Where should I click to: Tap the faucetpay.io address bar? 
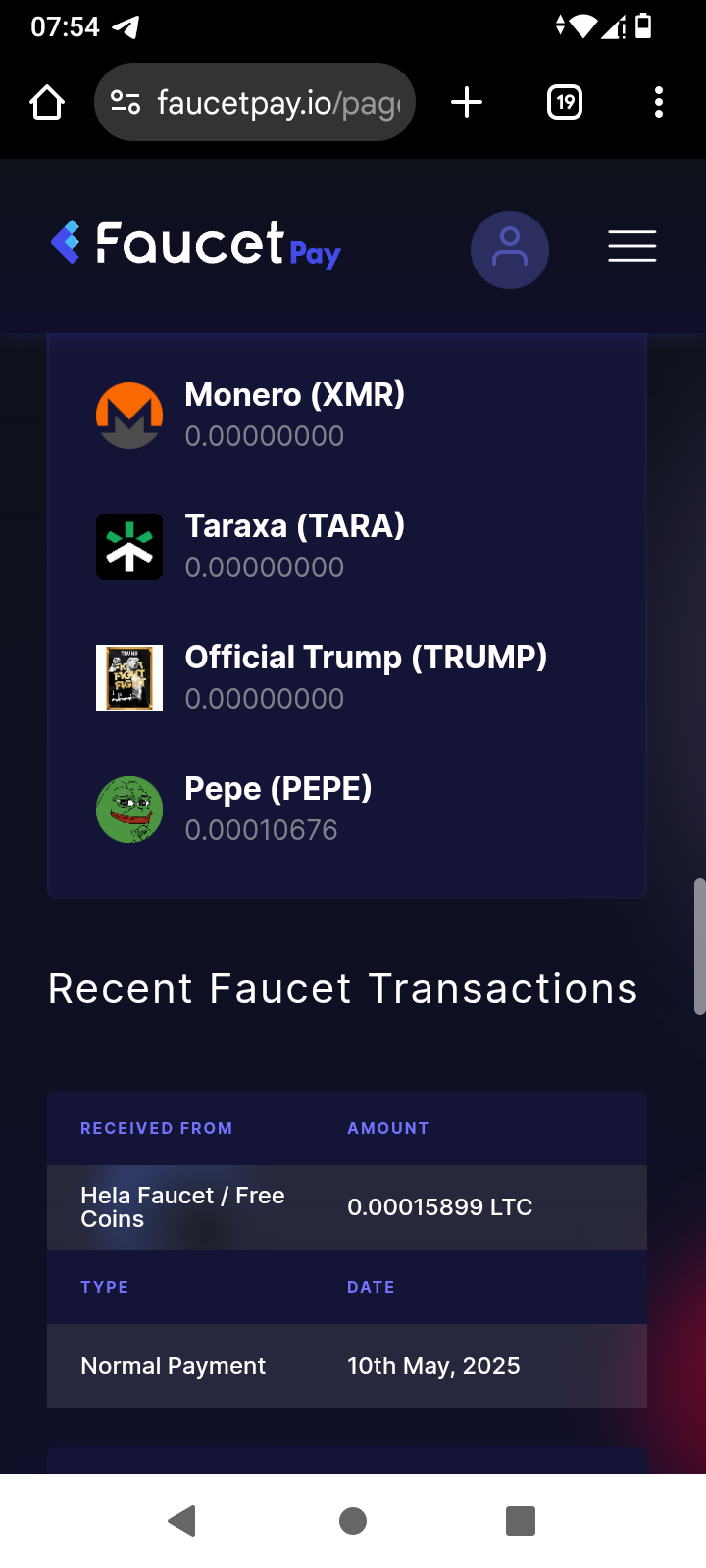(x=255, y=102)
